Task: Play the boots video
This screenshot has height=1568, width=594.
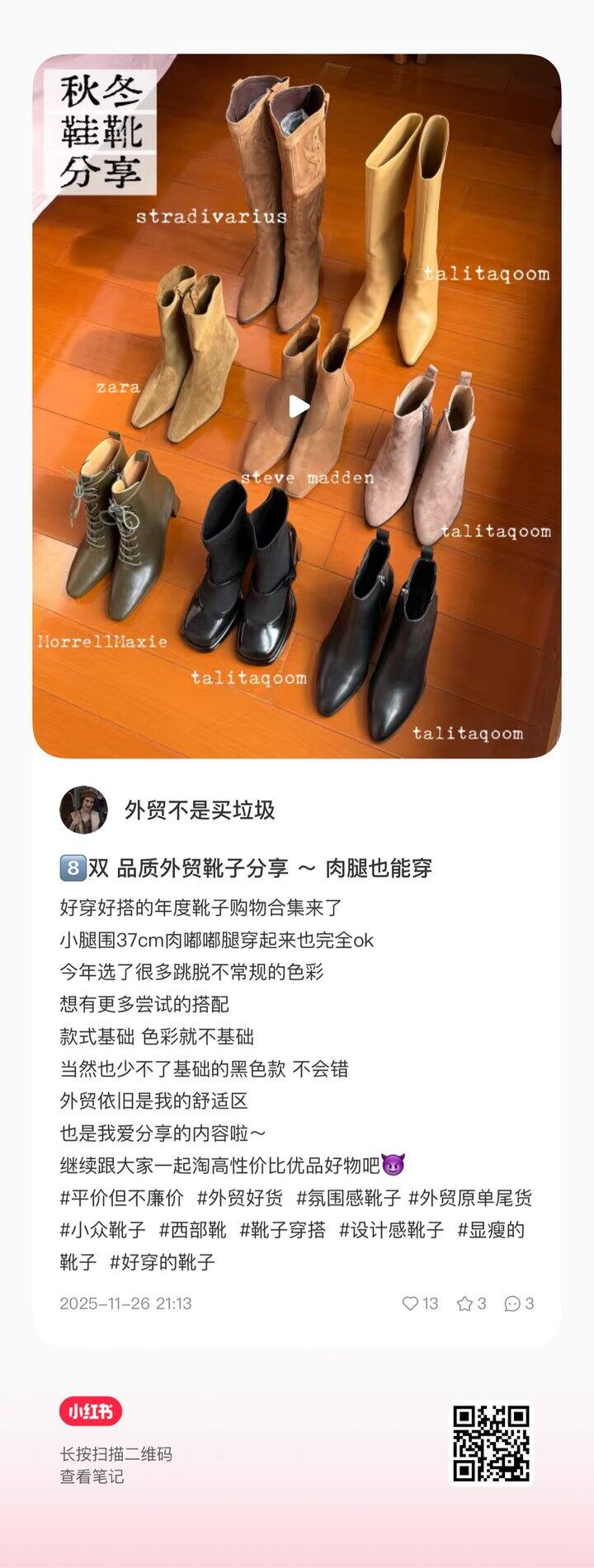Action: pos(297,404)
